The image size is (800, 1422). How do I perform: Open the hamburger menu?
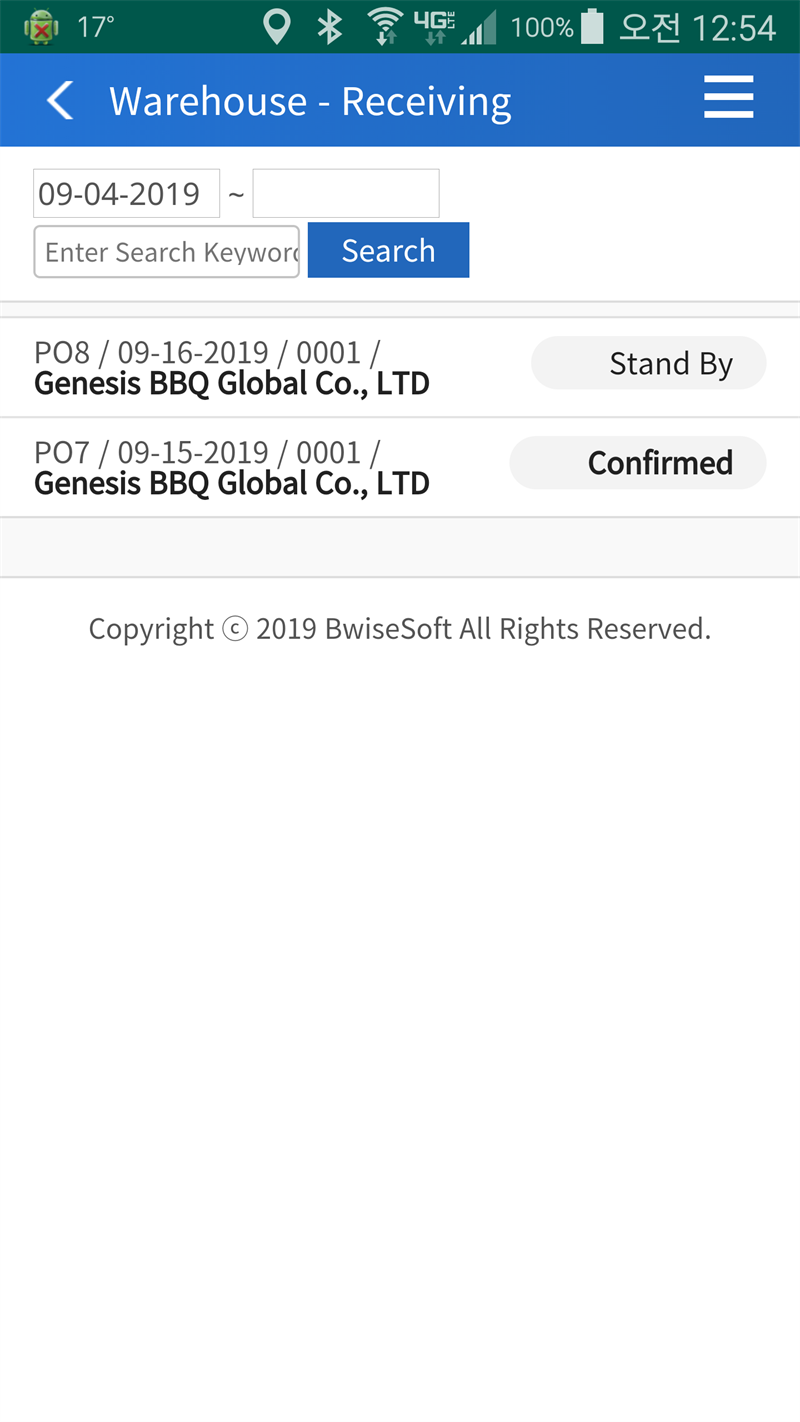point(728,99)
